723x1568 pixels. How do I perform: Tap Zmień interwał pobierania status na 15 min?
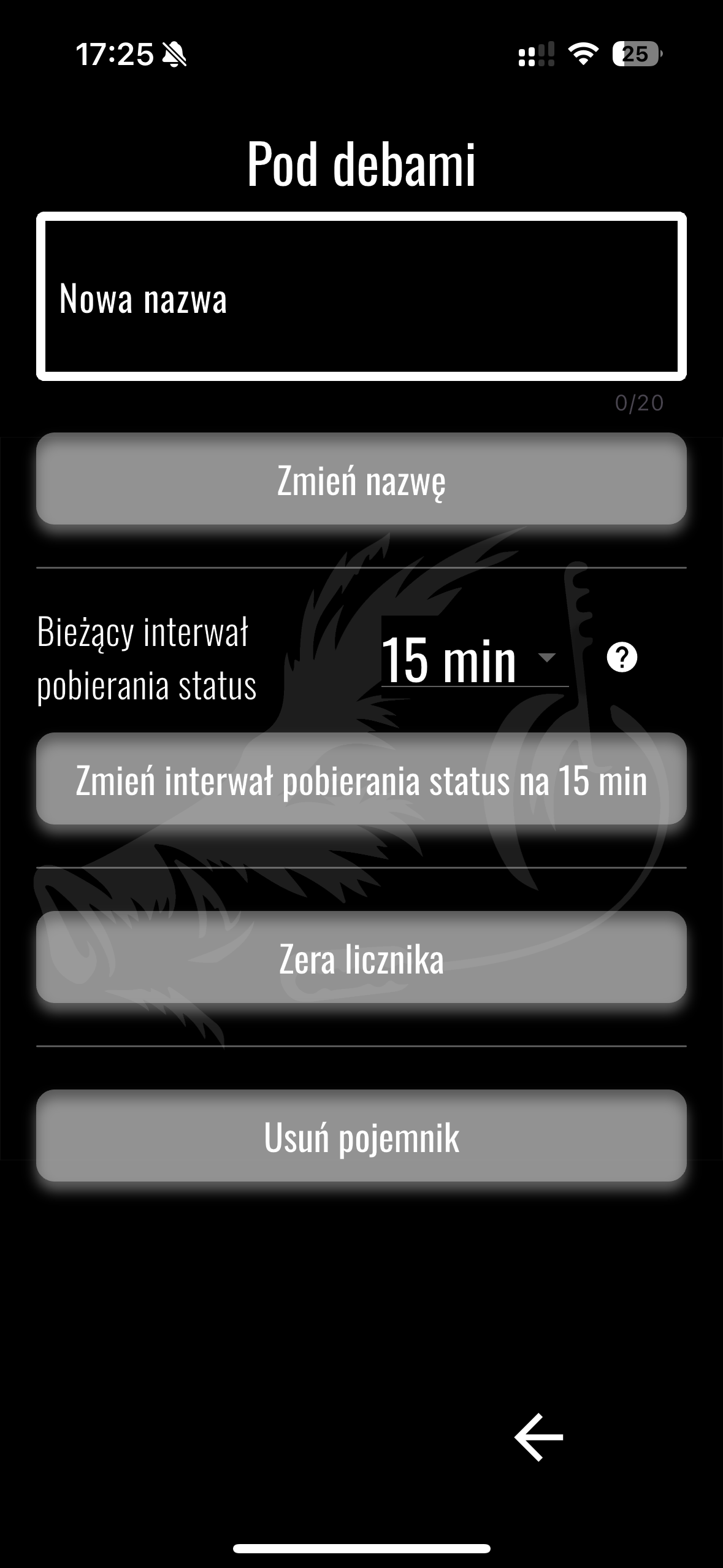coord(361,779)
